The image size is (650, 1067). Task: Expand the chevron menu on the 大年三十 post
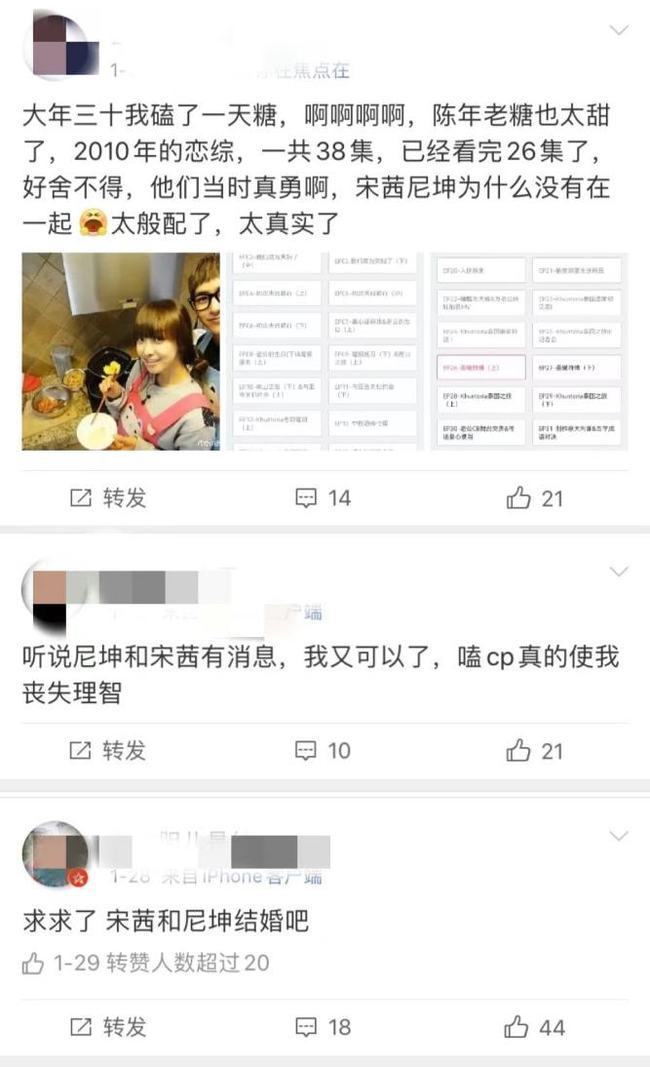point(619,30)
